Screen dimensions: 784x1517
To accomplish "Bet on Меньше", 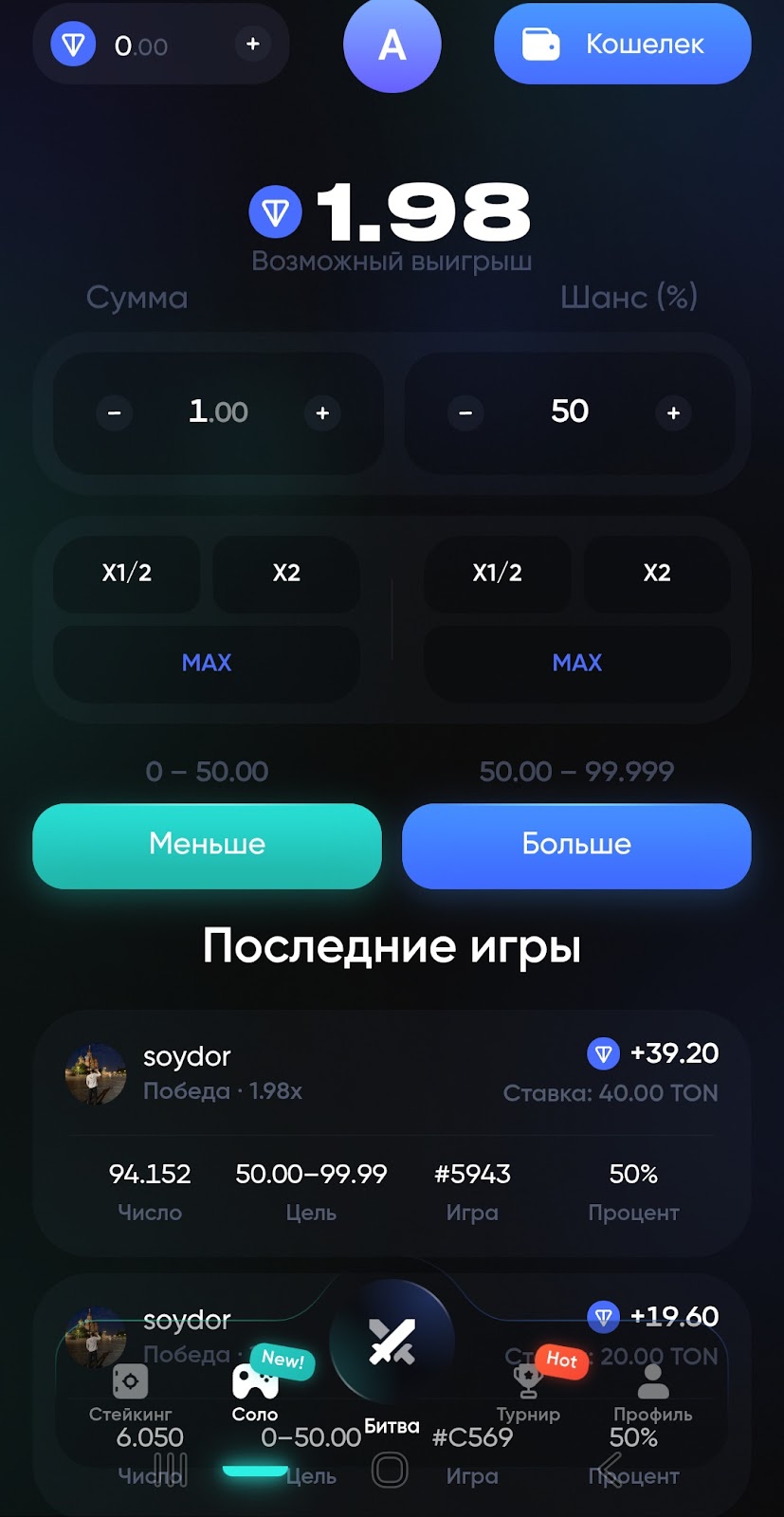I will coord(207,845).
